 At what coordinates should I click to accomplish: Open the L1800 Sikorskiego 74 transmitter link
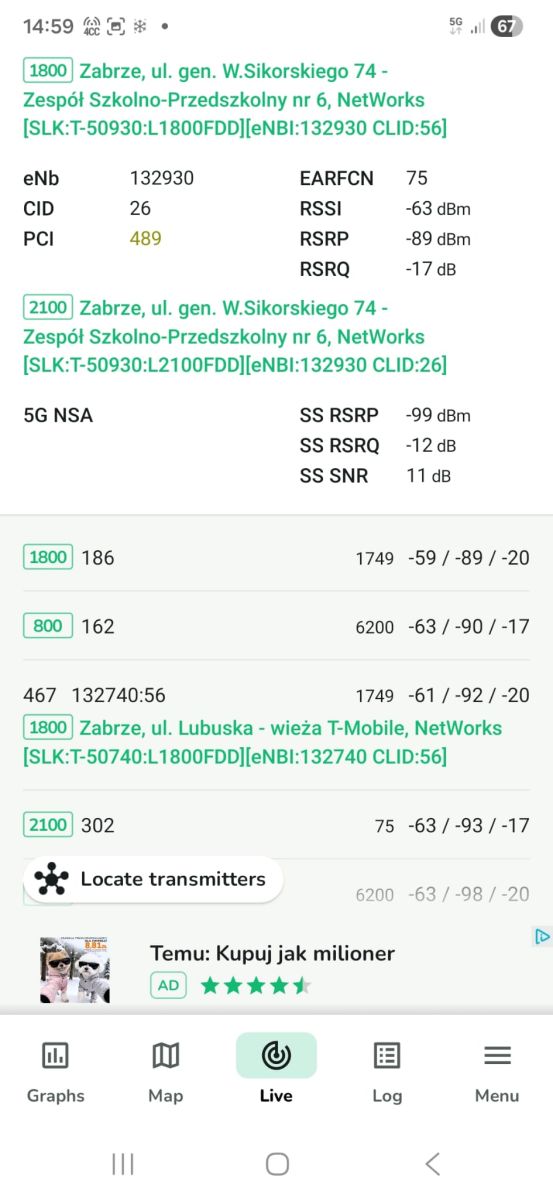pos(235,100)
